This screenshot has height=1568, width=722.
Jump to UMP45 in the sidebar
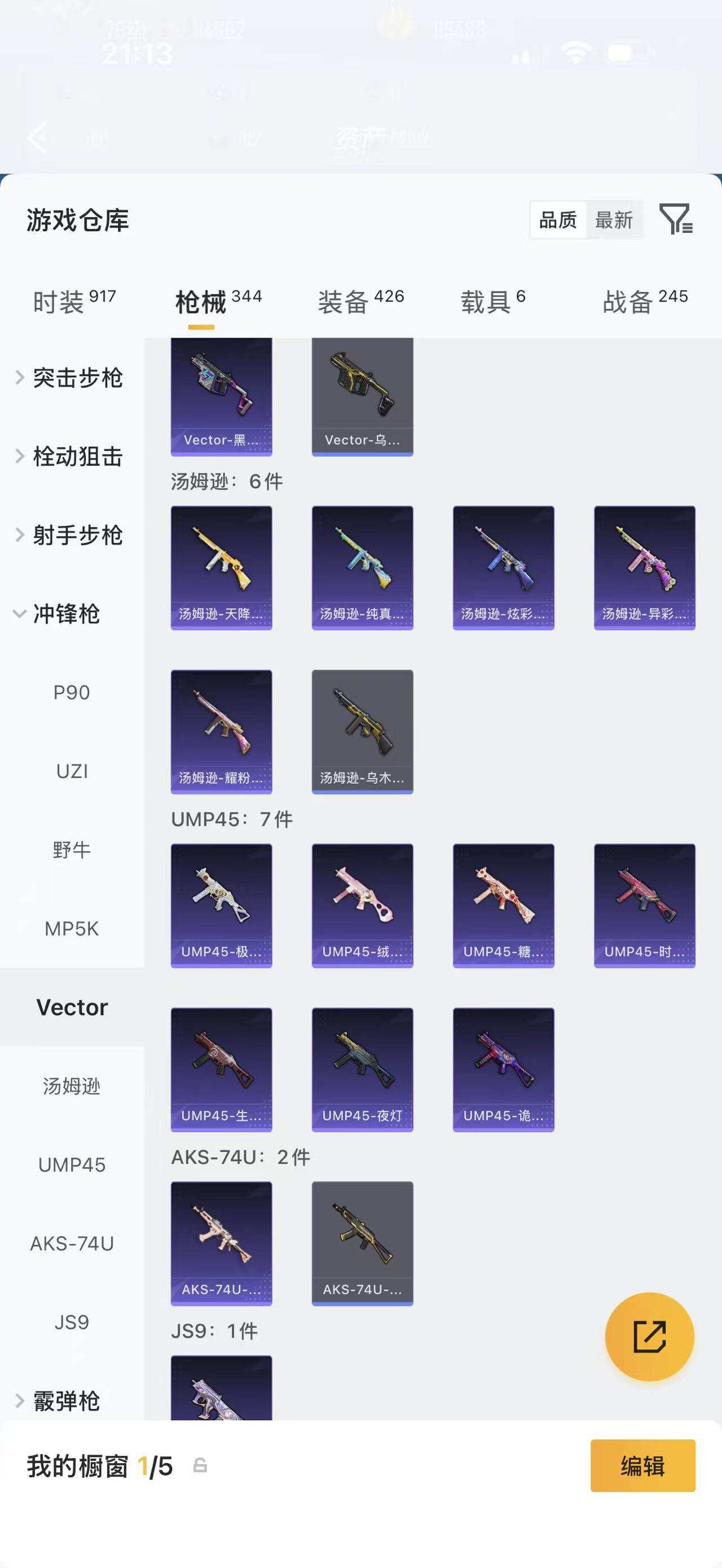pyautogui.click(x=72, y=1164)
